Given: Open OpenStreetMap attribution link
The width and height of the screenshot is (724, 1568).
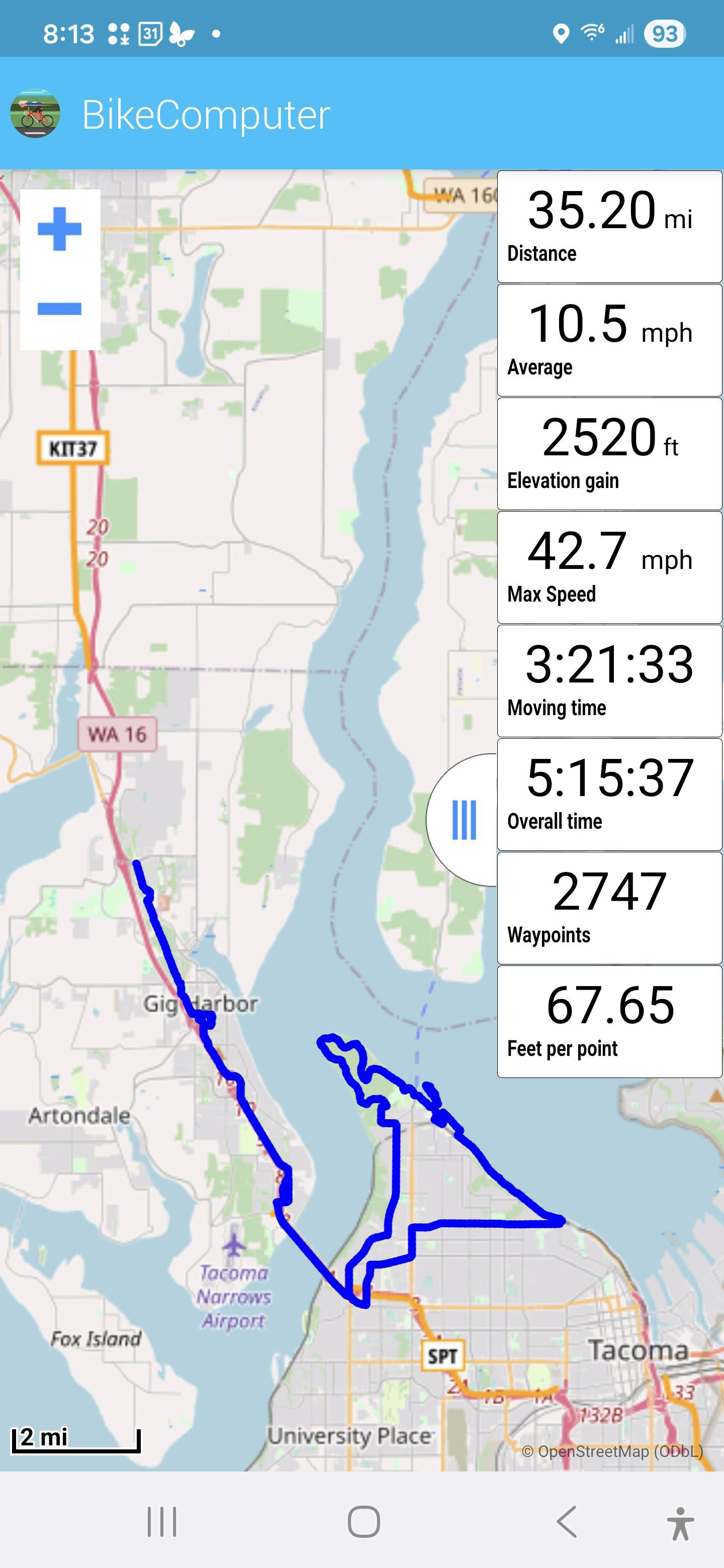Looking at the screenshot, I should pos(612,1452).
